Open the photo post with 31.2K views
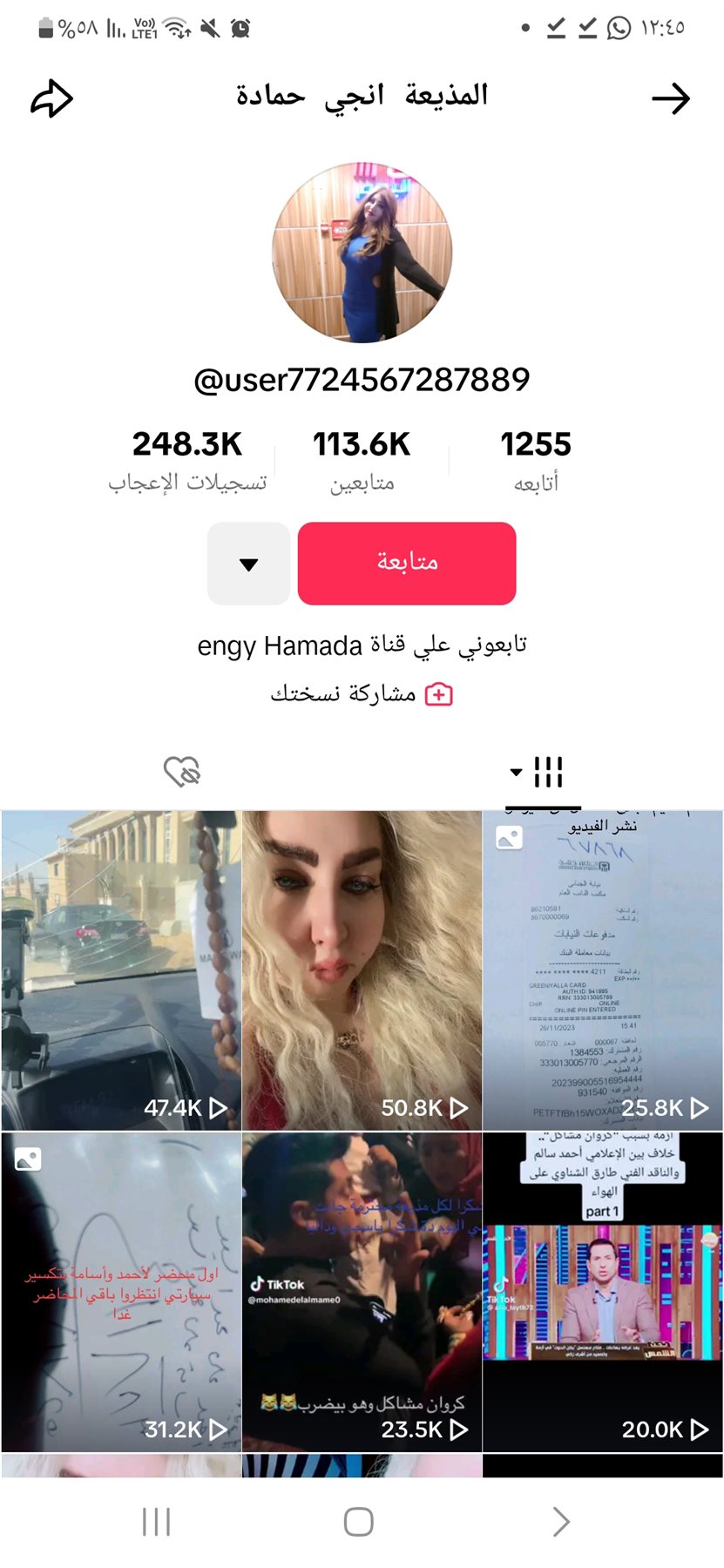This screenshot has width=724, height=1568. pyautogui.click(x=121, y=1291)
